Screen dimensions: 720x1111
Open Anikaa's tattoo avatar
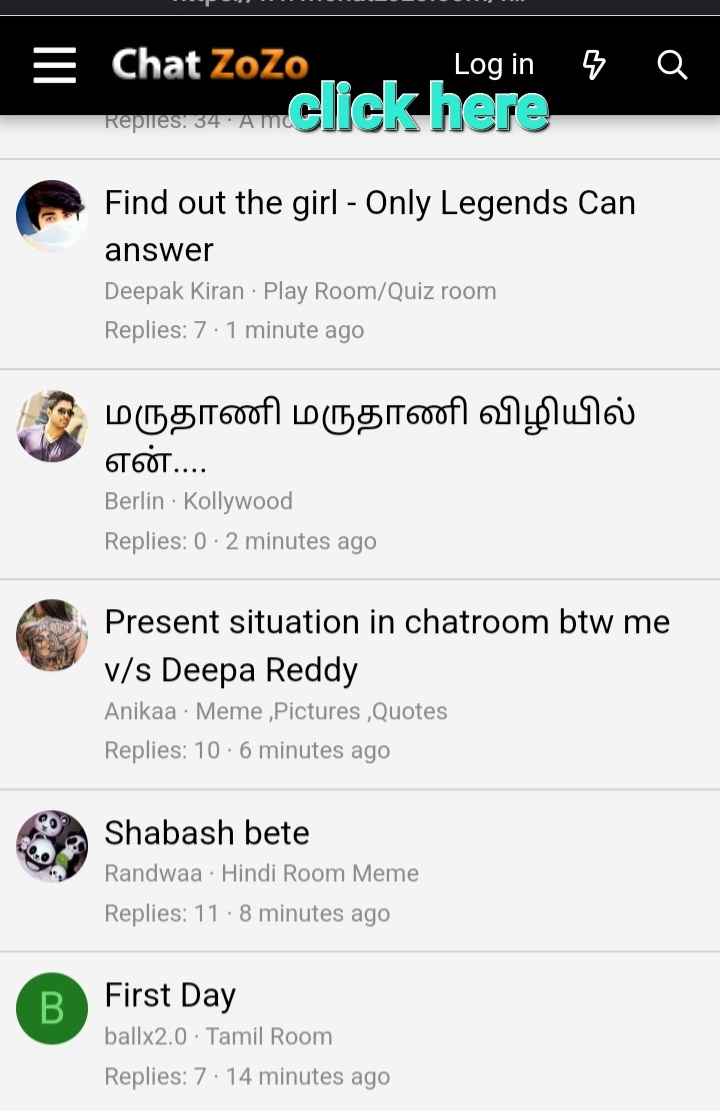51,635
